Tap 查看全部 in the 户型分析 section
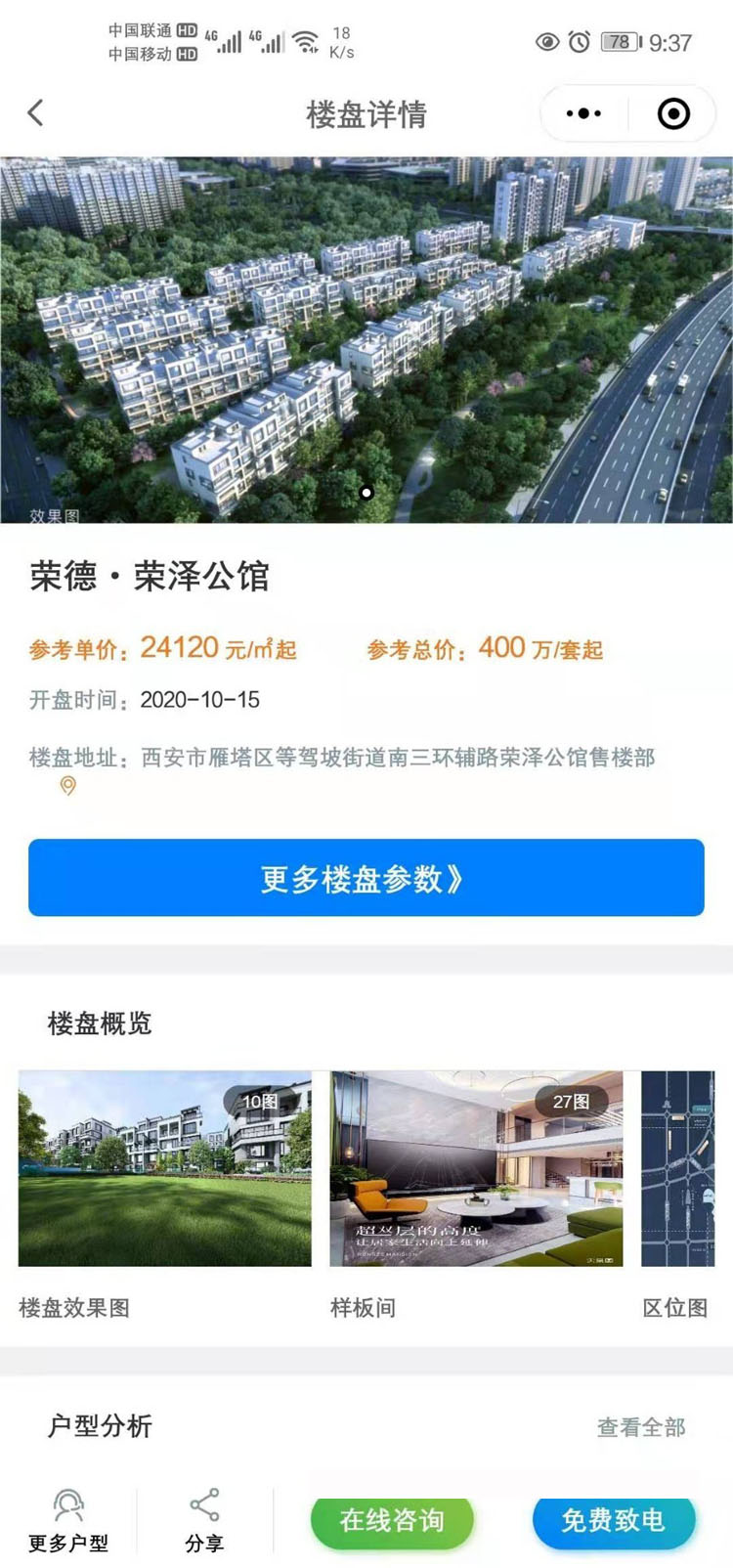 click(x=641, y=1427)
